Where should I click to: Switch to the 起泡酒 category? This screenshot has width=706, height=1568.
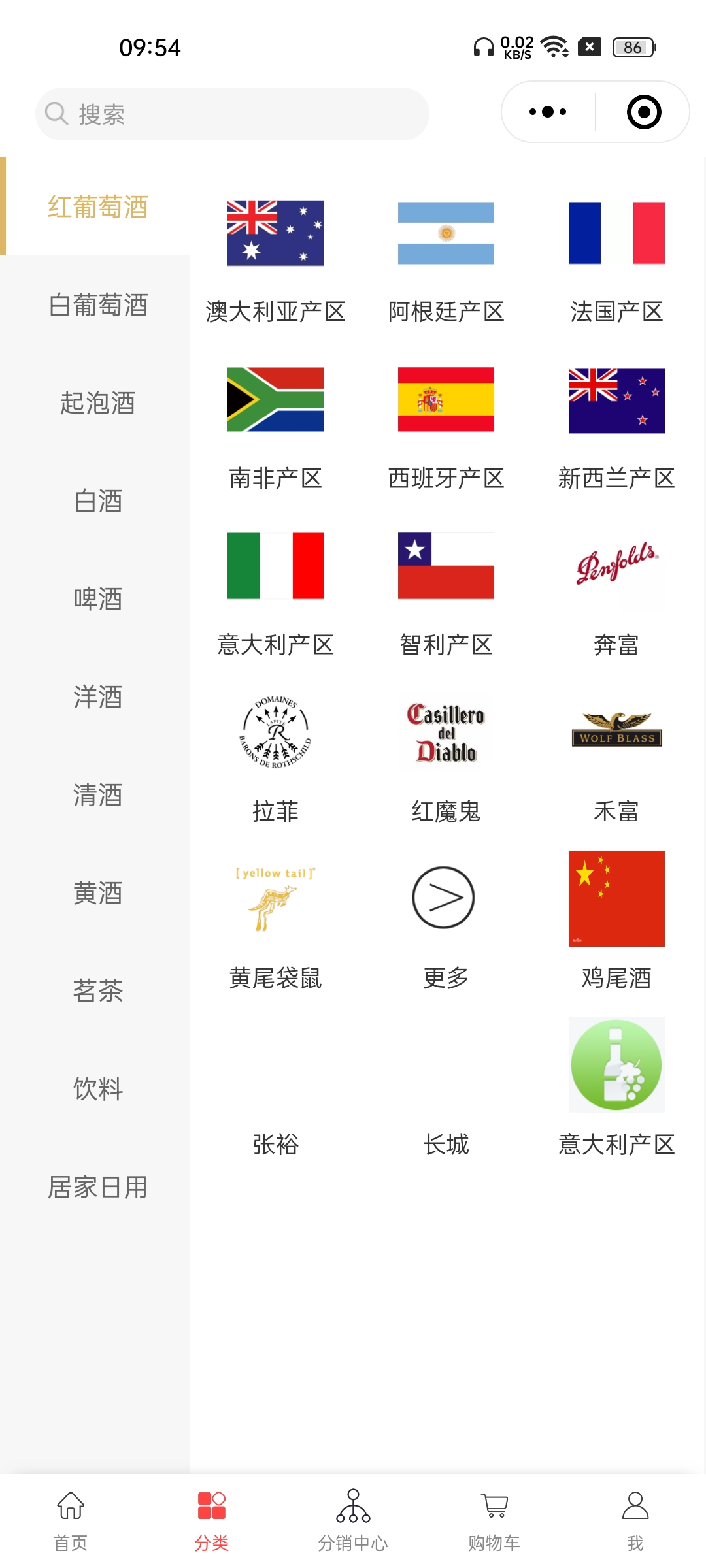click(x=98, y=403)
